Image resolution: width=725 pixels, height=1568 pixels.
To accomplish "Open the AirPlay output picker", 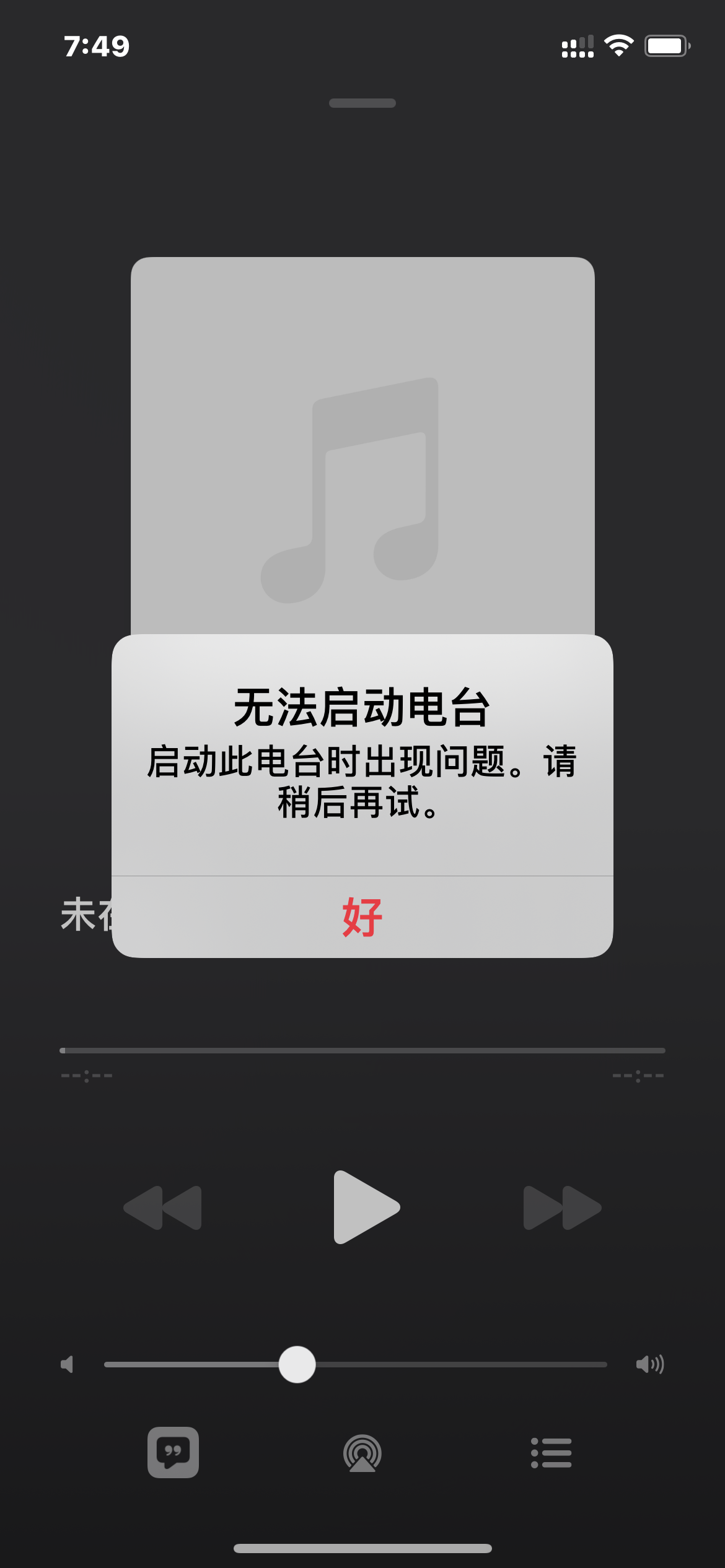I will pyautogui.click(x=362, y=1453).
